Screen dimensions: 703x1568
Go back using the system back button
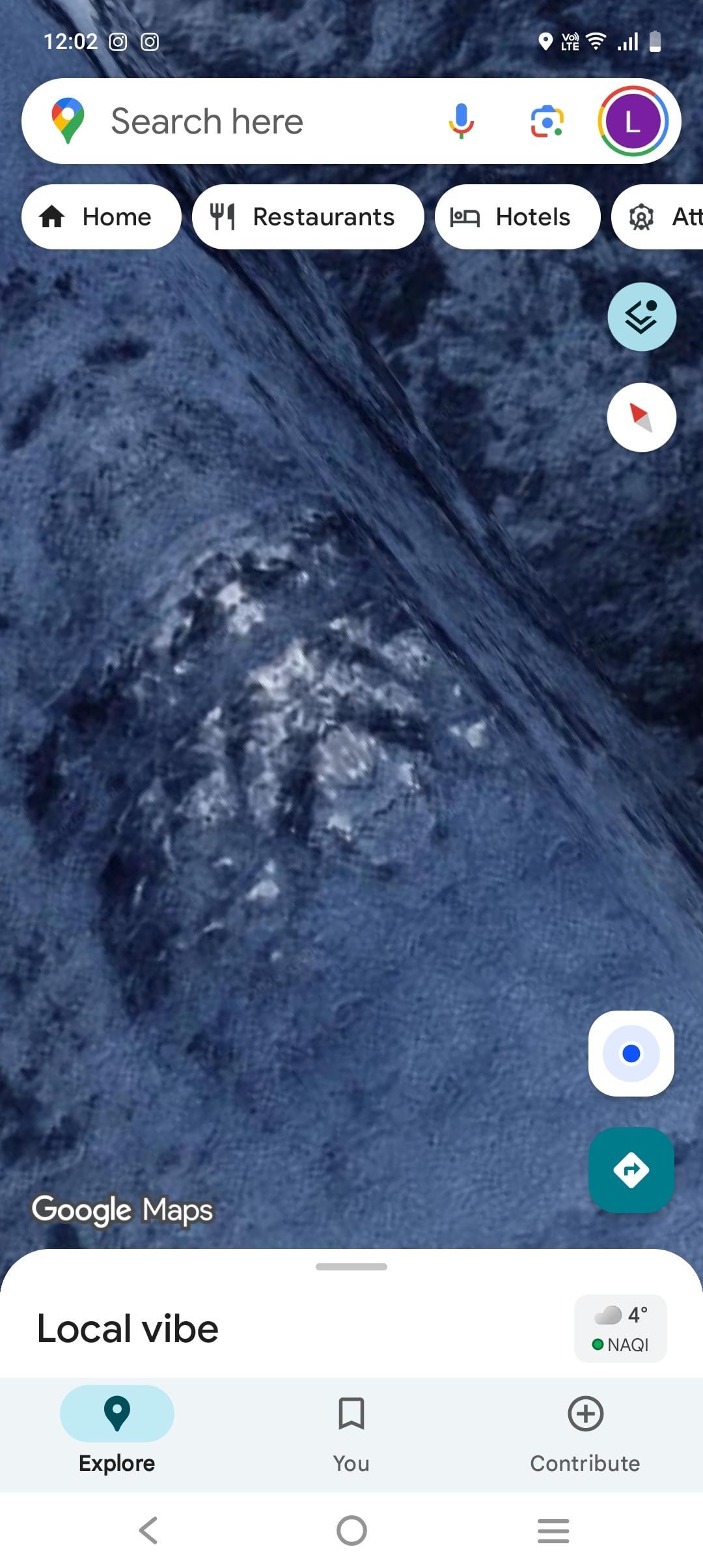pyautogui.click(x=148, y=1530)
